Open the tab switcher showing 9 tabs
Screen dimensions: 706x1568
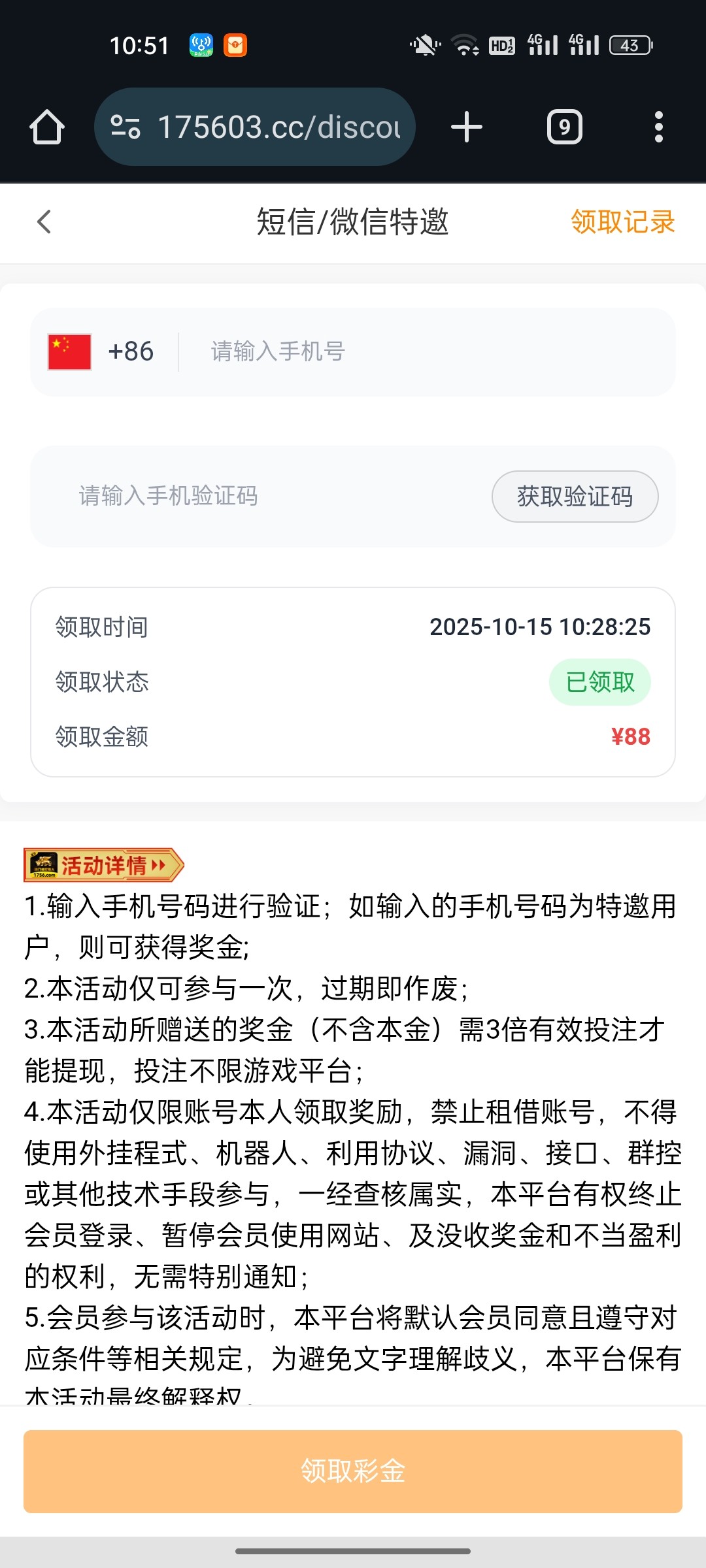(565, 126)
